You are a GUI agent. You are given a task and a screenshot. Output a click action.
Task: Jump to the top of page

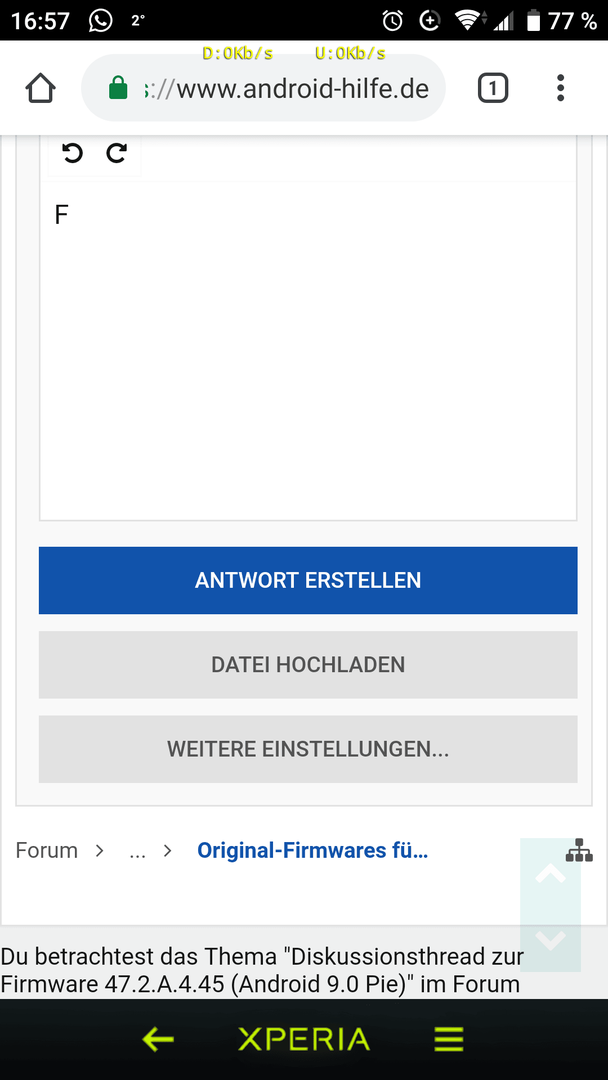click(x=551, y=876)
